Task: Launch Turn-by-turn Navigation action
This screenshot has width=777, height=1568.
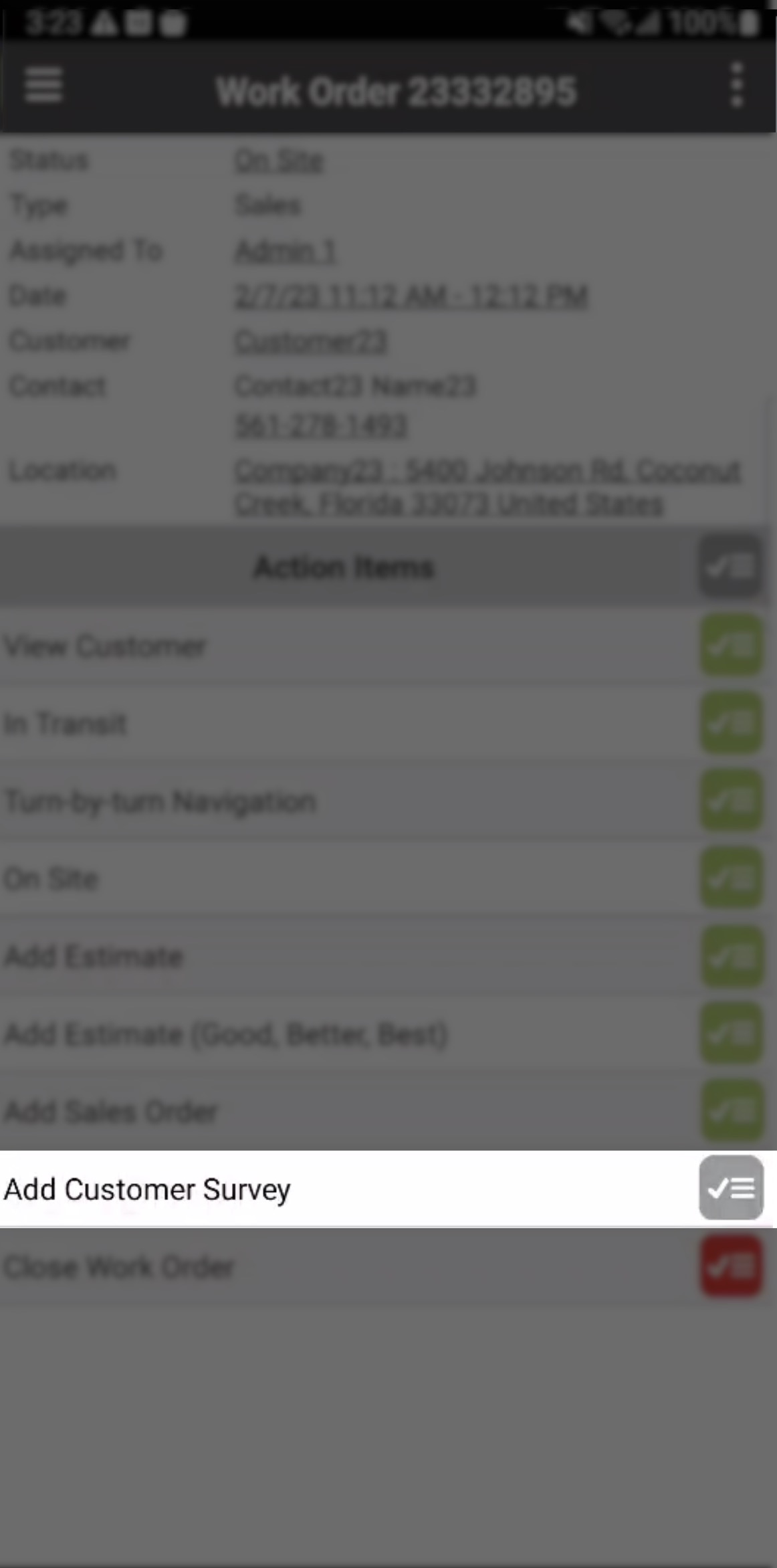Action: point(160,801)
